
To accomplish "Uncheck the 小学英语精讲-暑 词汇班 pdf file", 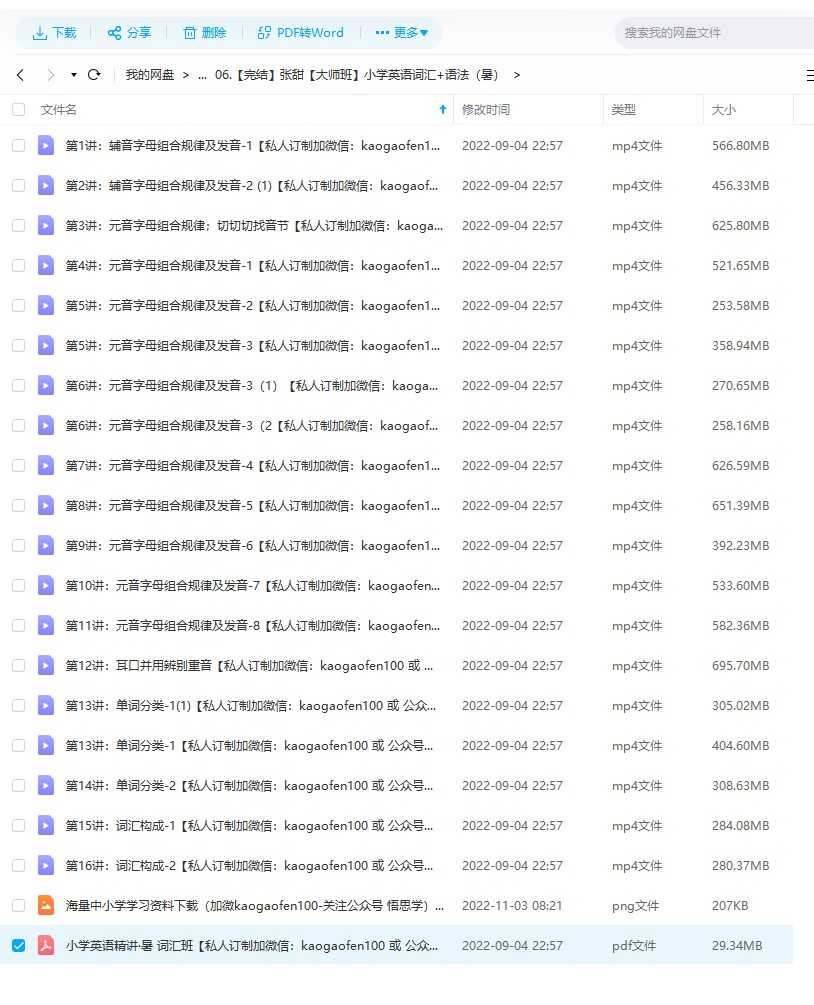I will [19, 945].
